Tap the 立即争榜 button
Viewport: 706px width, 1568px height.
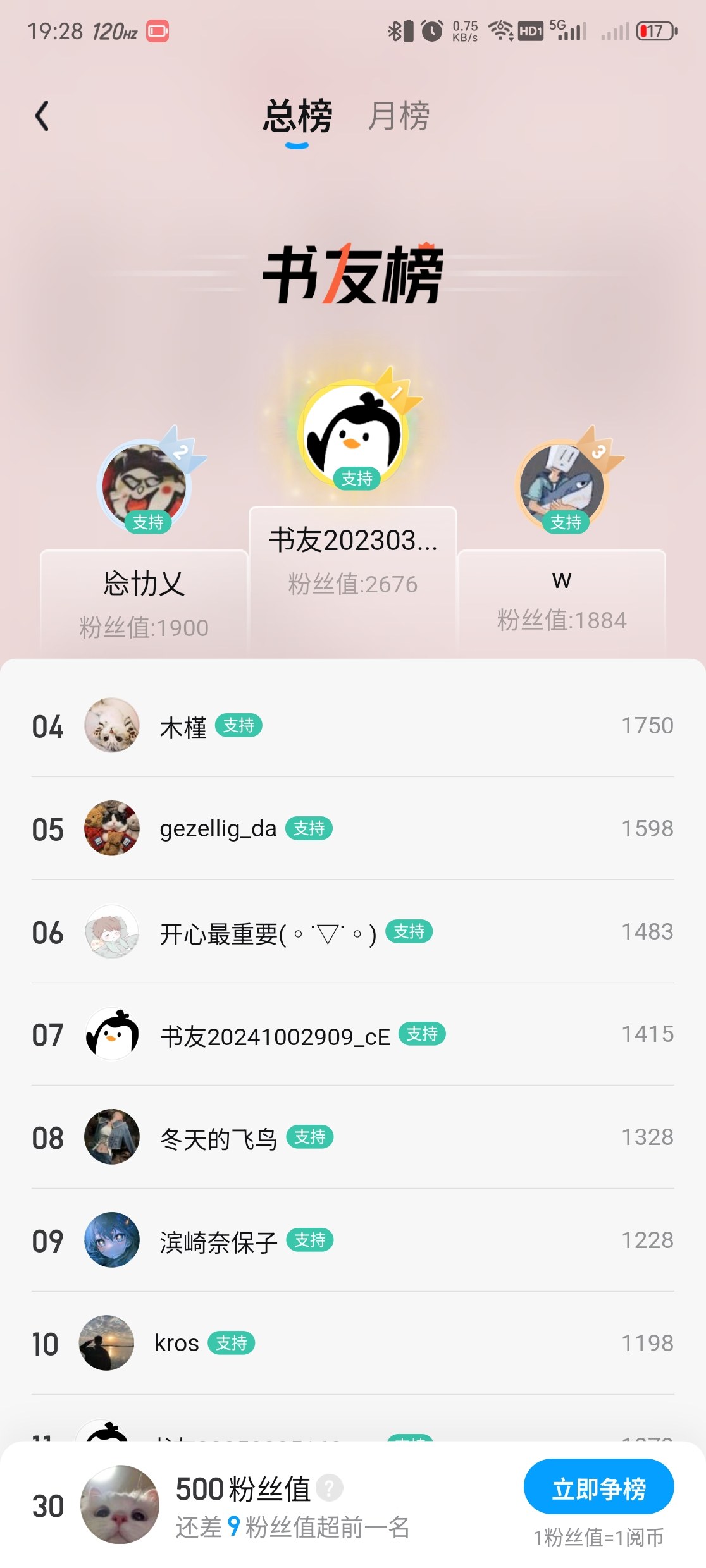[598, 1486]
